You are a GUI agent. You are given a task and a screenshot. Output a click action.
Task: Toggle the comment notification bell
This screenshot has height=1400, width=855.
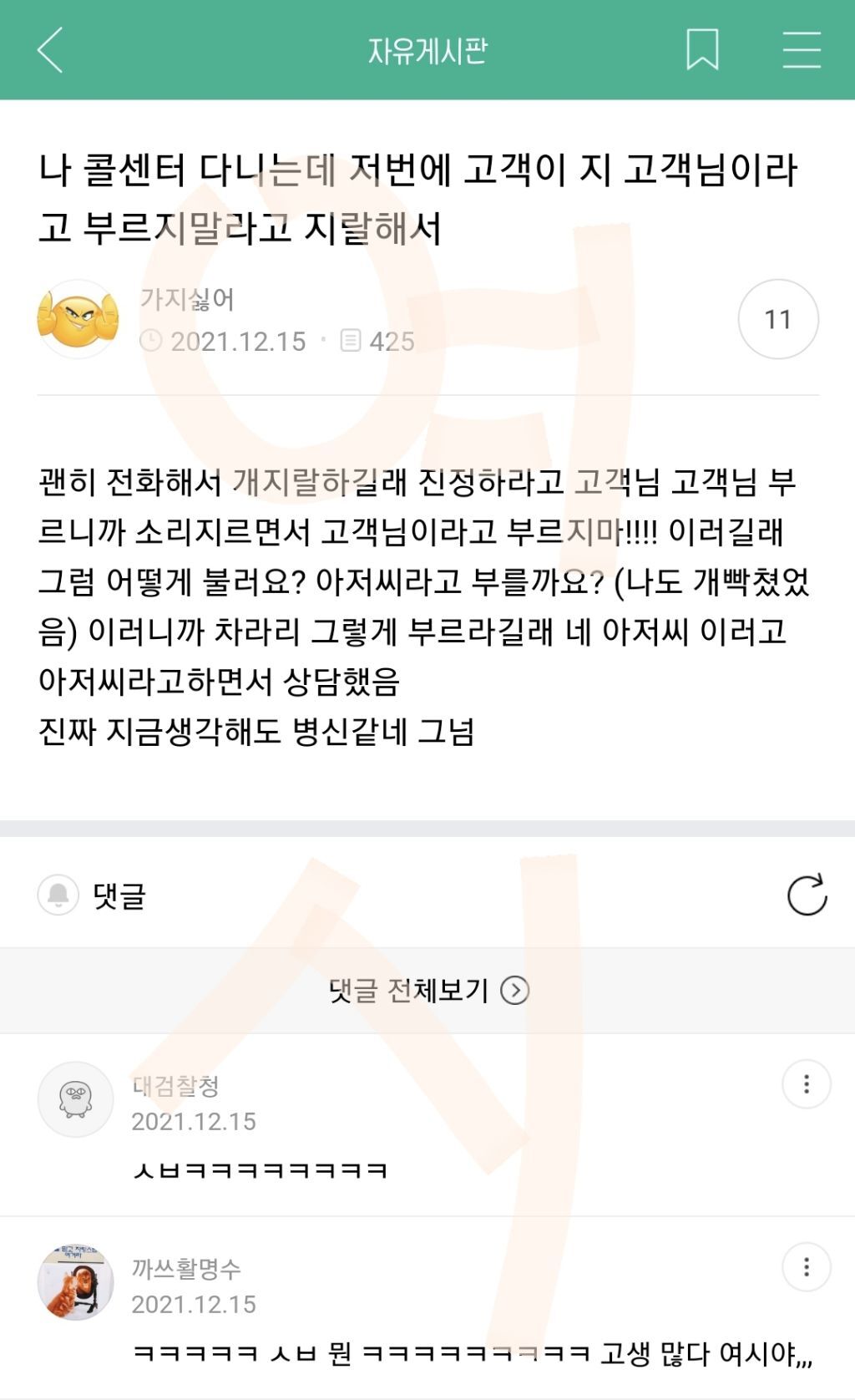point(58,895)
